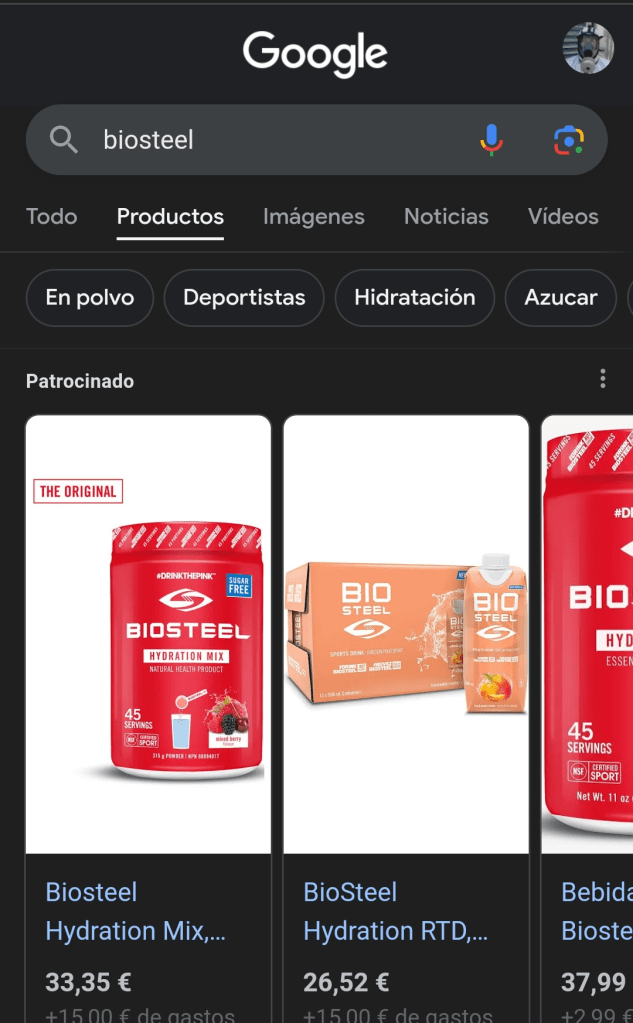This screenshot has width=633, height=1023.
Task: Open the Patrocinado options menu
Action: point(602,379)
